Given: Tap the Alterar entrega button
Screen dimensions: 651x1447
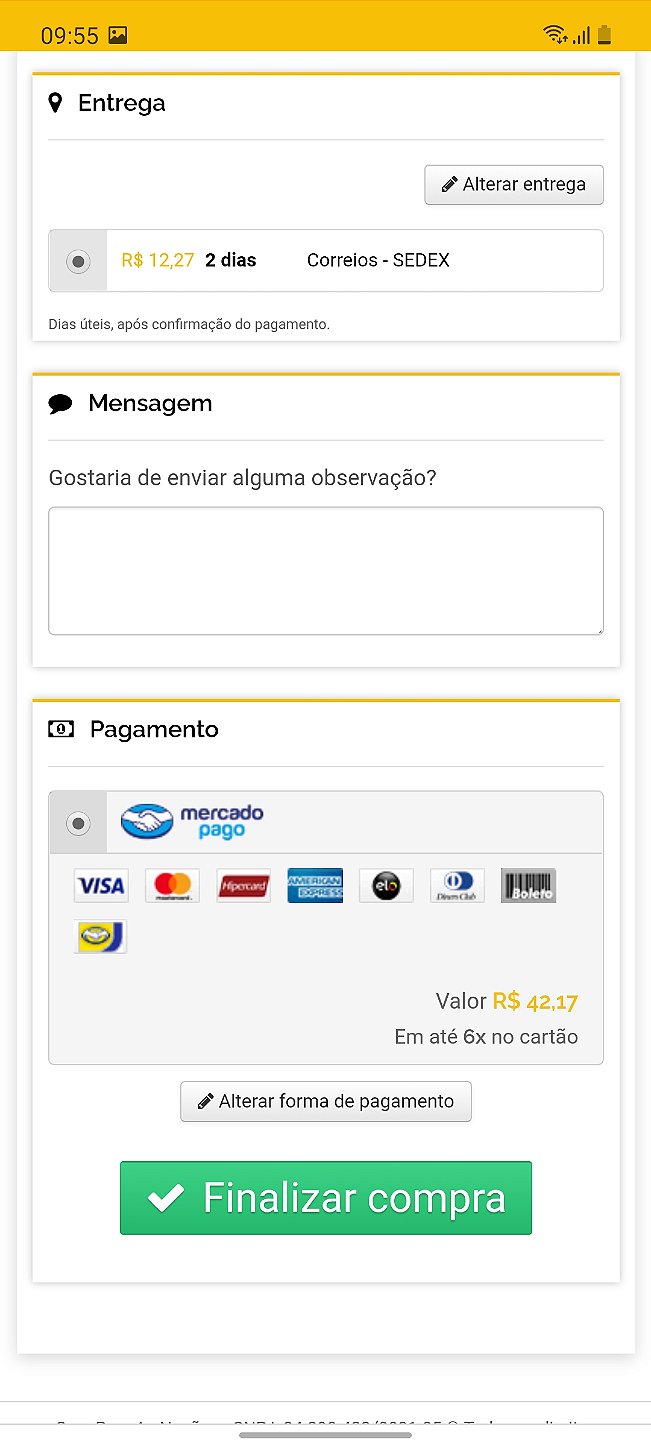Looking at the screenshot, I should pyautogui.click(x=514, y=185).
